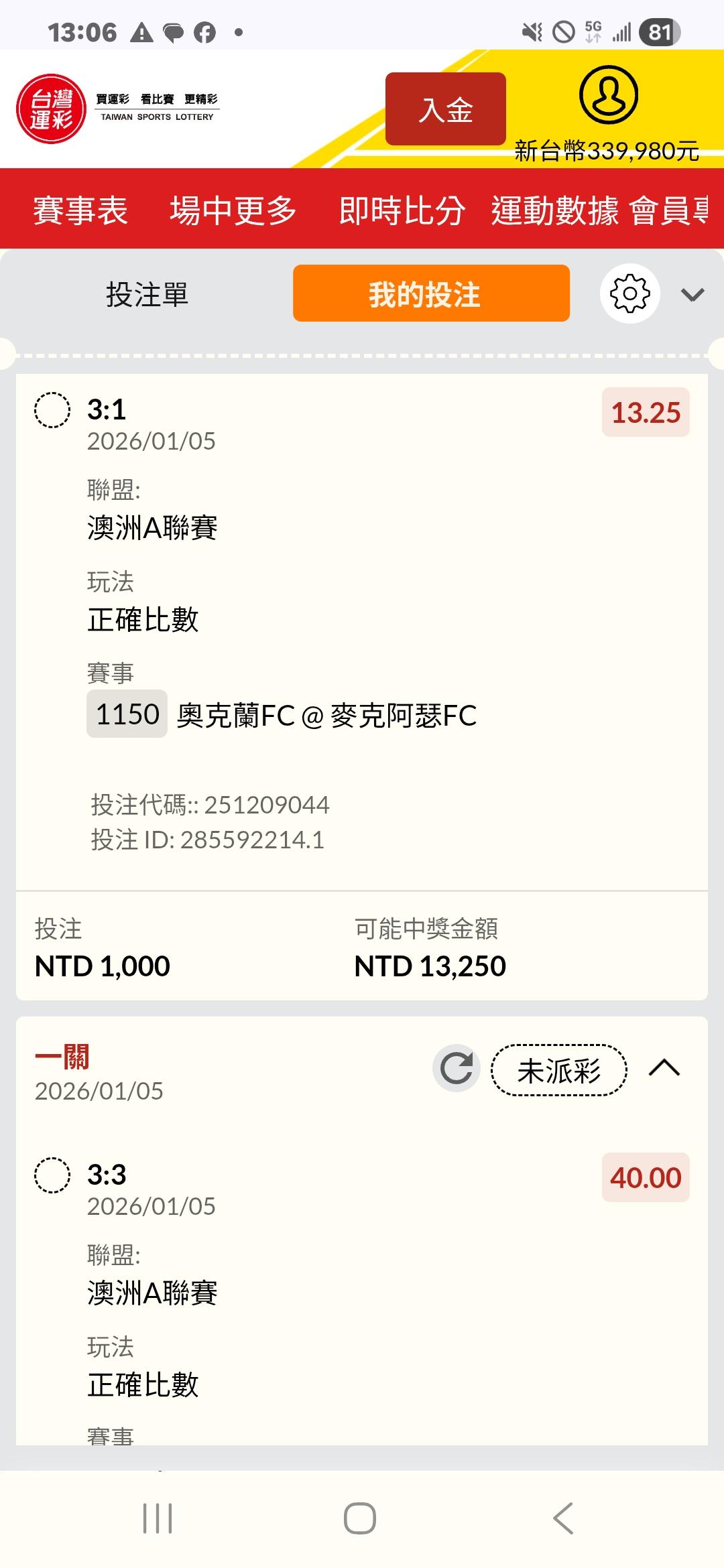Switch to 場中更多 tab
The width and height of the screenshot is (724, 1568).
click(x=233, y=210)
